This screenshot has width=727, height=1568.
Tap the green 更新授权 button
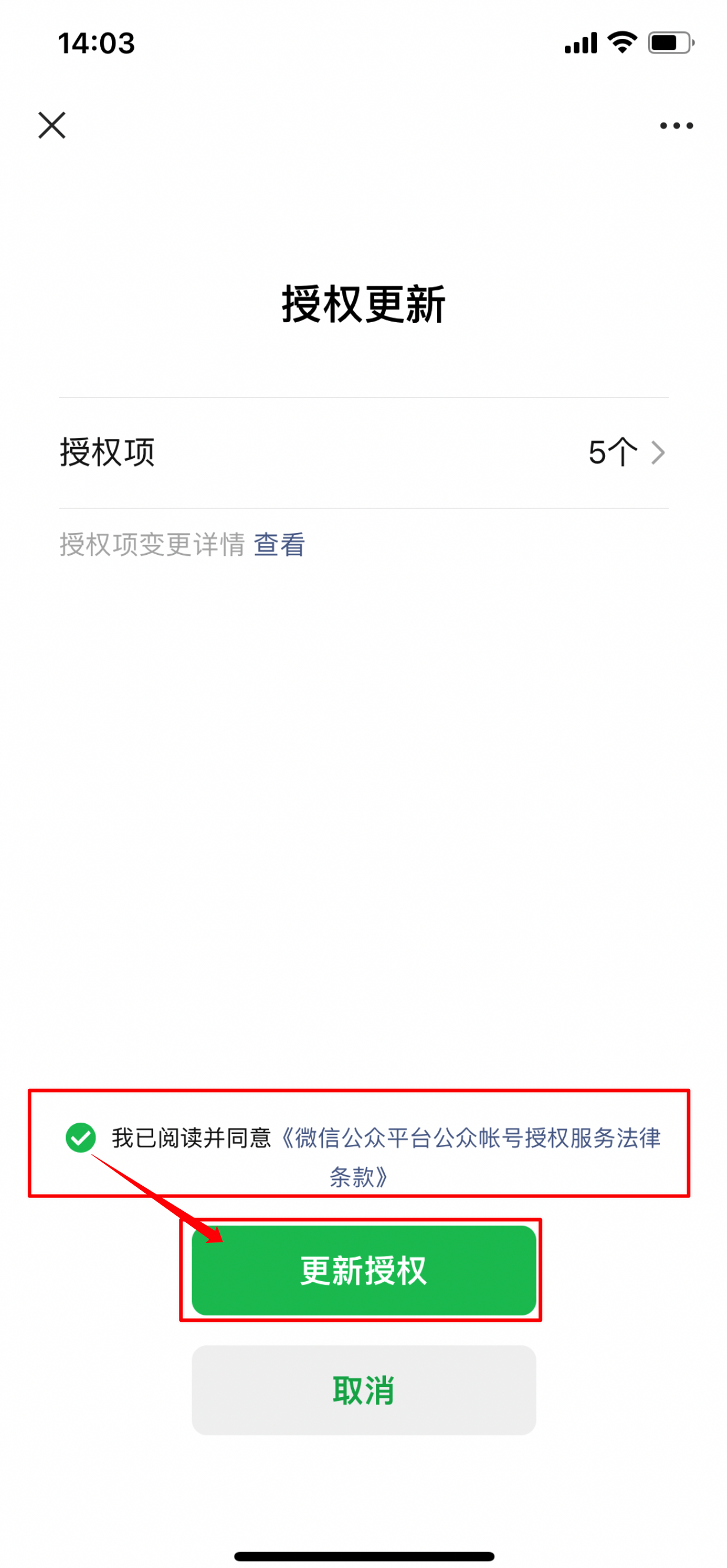tap(363, 1271)
